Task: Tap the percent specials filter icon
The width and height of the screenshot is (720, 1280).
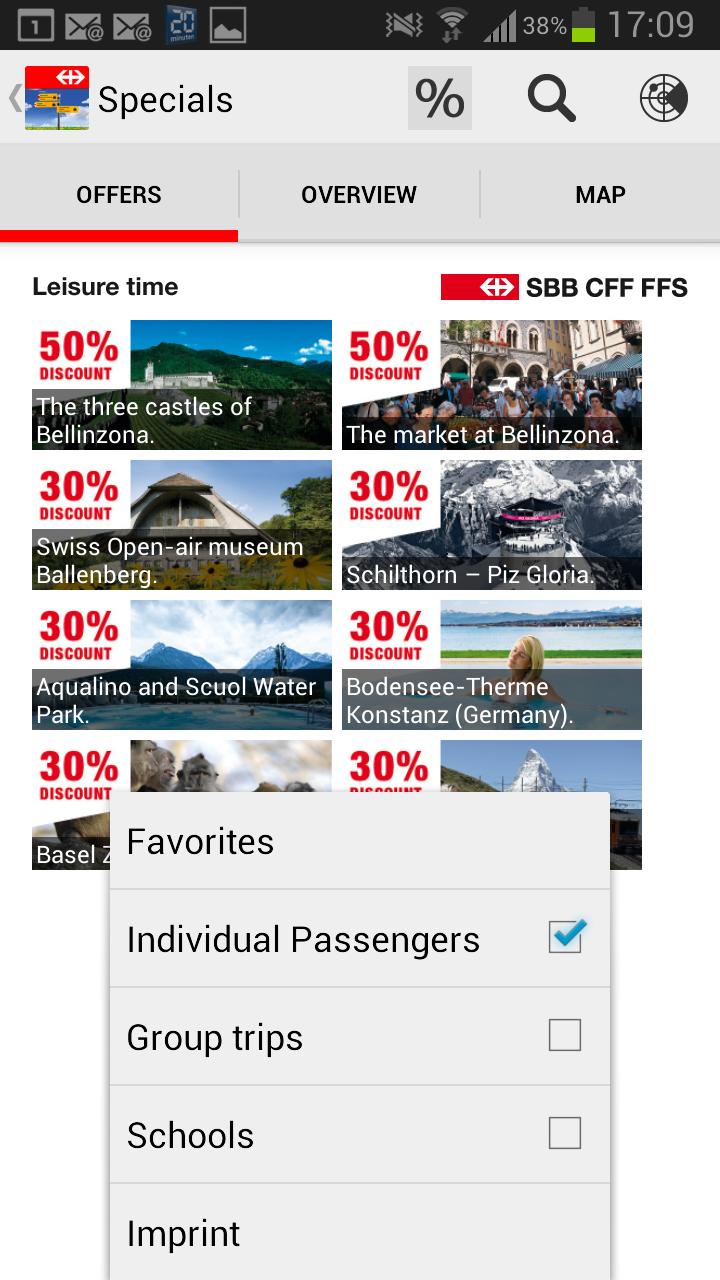Action: (x=439, y=98)
